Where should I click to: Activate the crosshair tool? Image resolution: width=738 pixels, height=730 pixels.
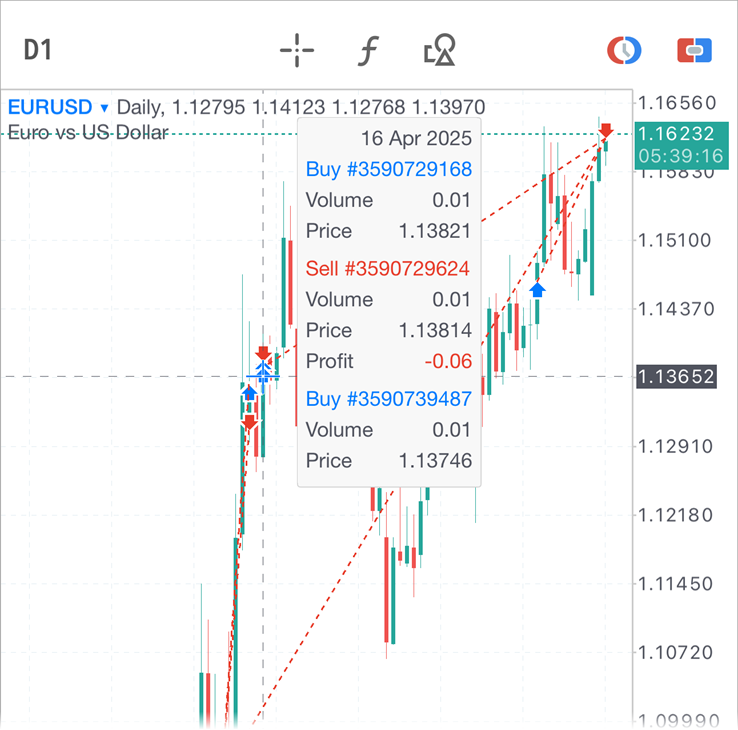[x=297, y=50]
